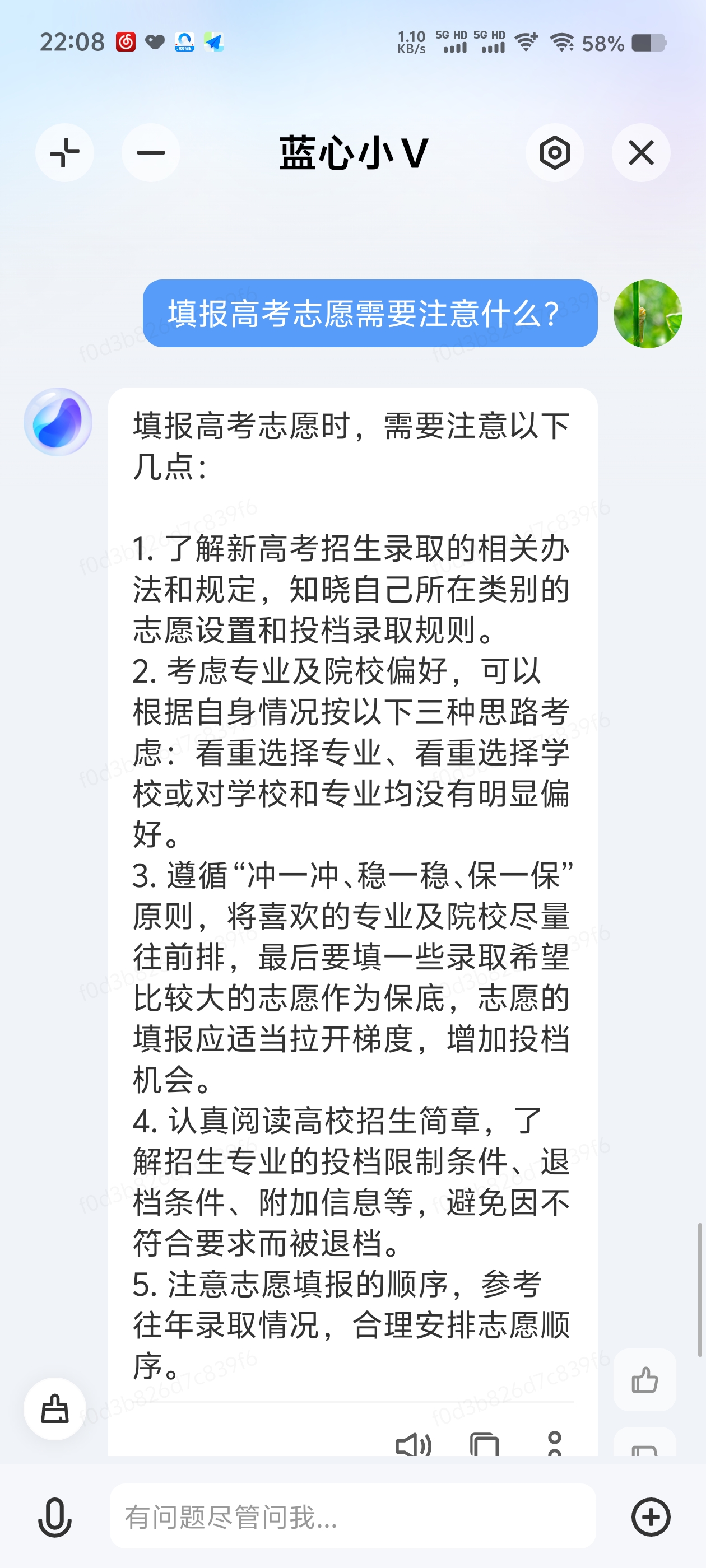Start voice input with the microphone
This screenshot has width=706, height=1568.
pos(55,1517)
